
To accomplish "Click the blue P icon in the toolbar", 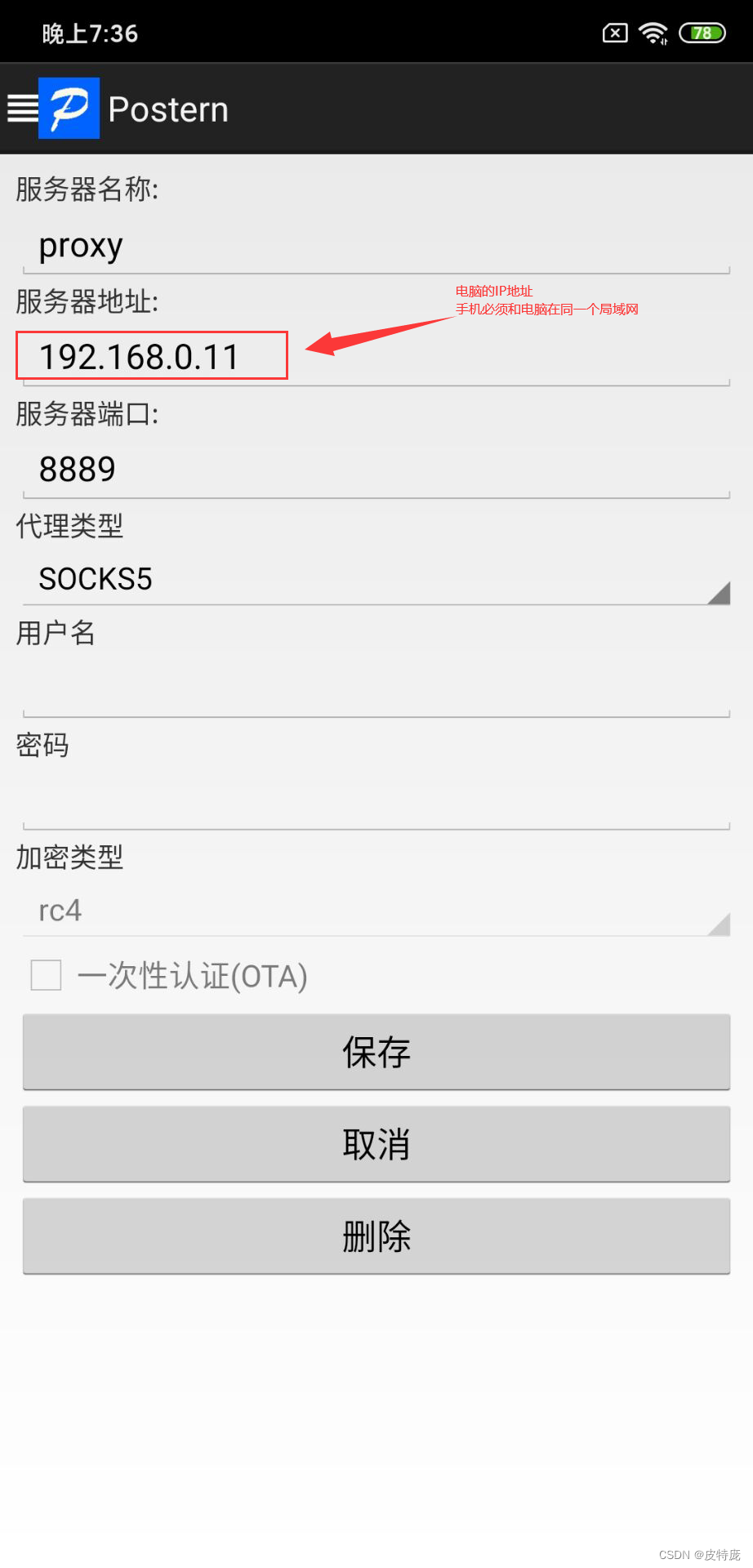I will pyautogui.click(x=69, y=107).
